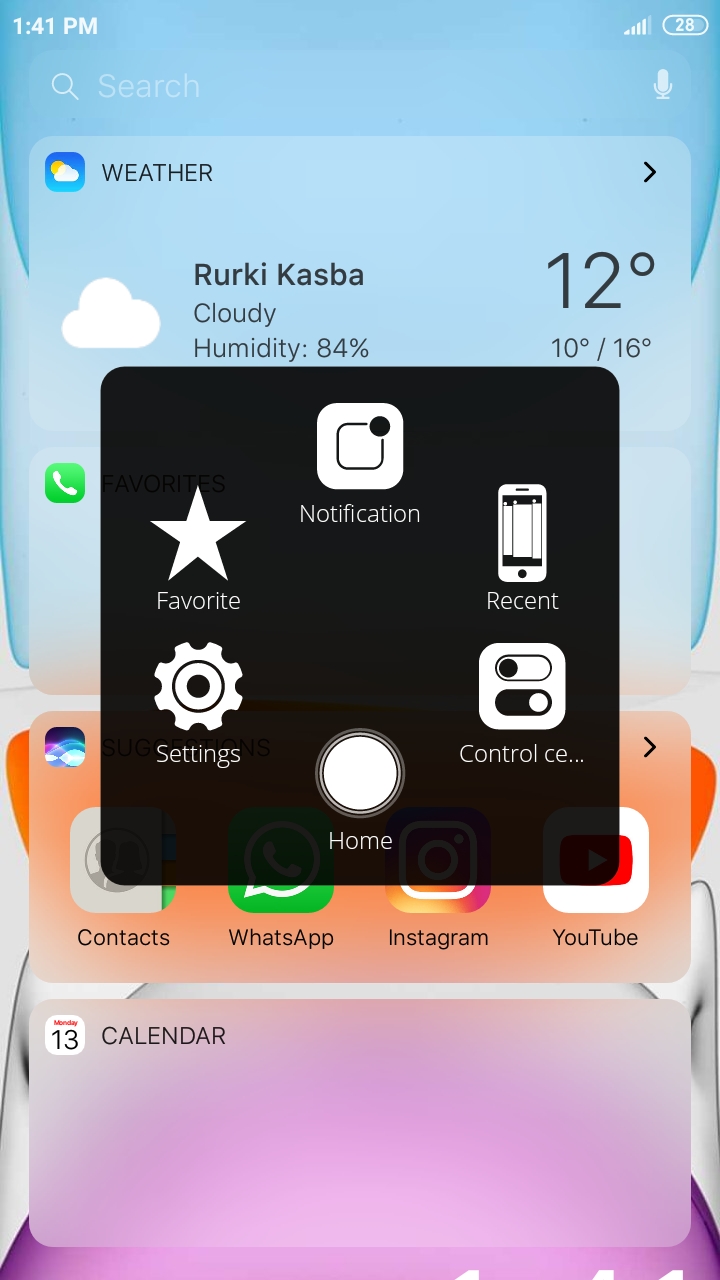This screenshot has width=720, height=1280.
Task: Expand the Suggestions widget chevron
Action: (650, 747)
